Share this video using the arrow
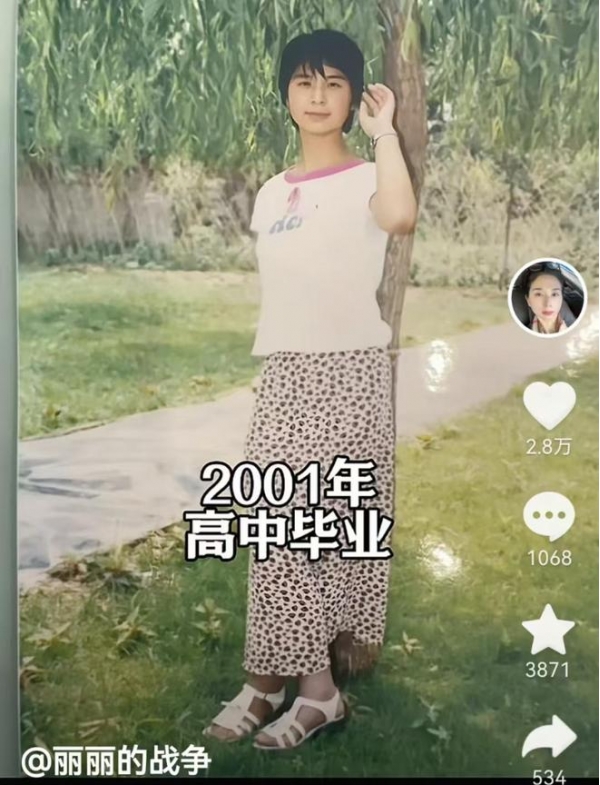The height and width of the screenshot is (785, 600). tap(549, 738)
